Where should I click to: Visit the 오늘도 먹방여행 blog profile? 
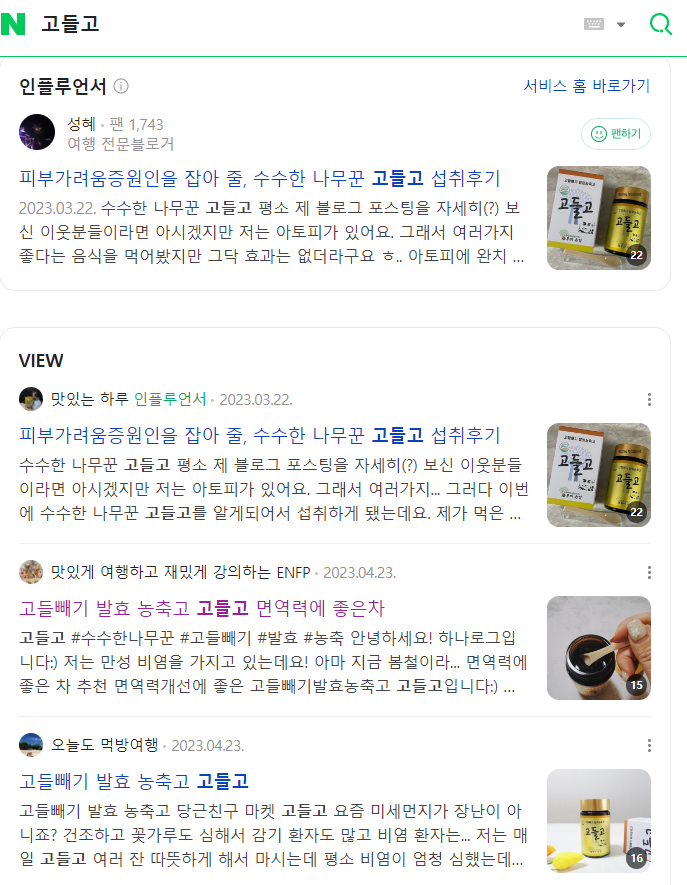coord(104,745)
